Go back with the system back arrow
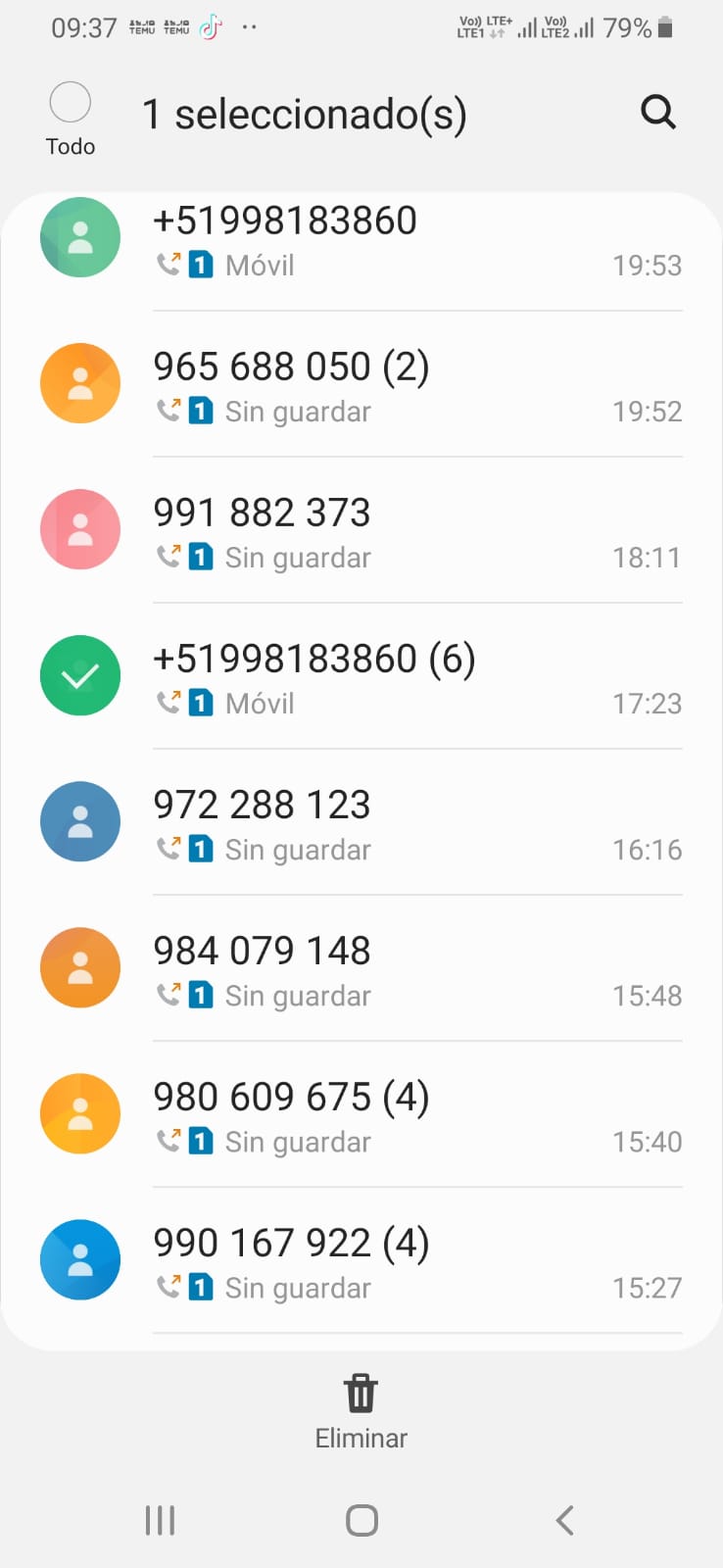This screenshot has height=1568, width=723. [564, 1520]
